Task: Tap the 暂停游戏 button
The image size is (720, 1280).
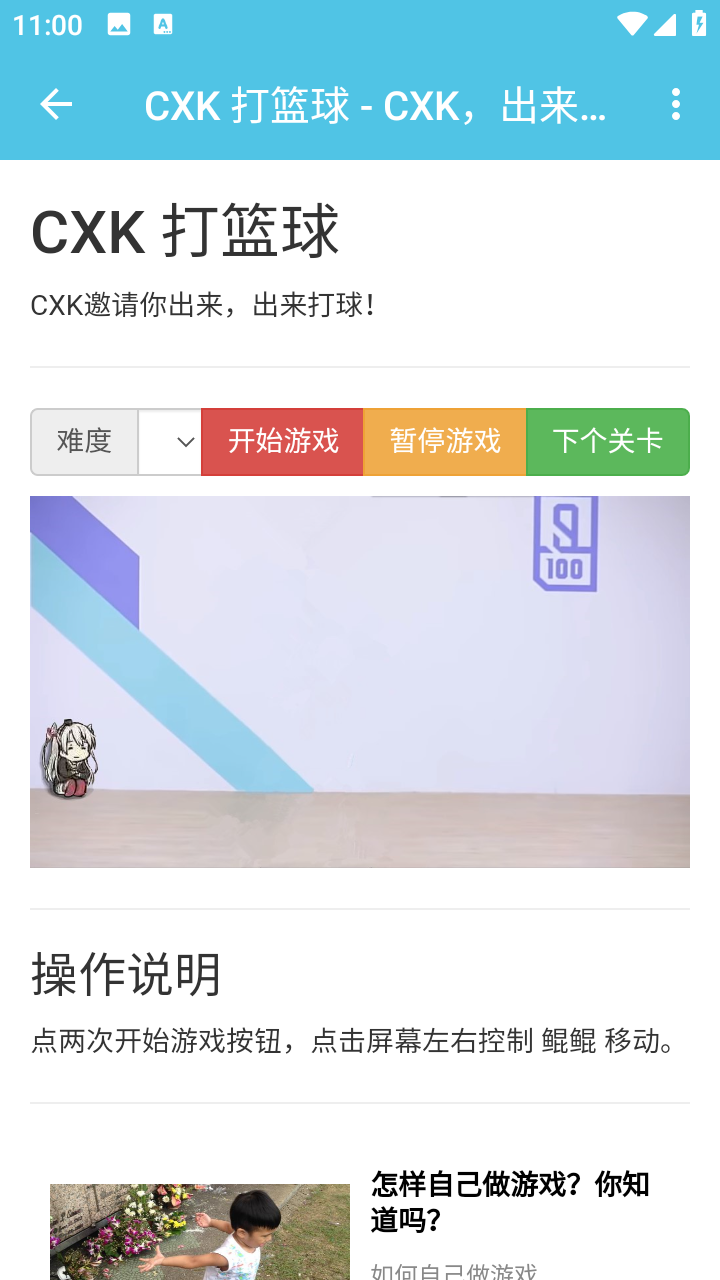Action: point(445,442)
